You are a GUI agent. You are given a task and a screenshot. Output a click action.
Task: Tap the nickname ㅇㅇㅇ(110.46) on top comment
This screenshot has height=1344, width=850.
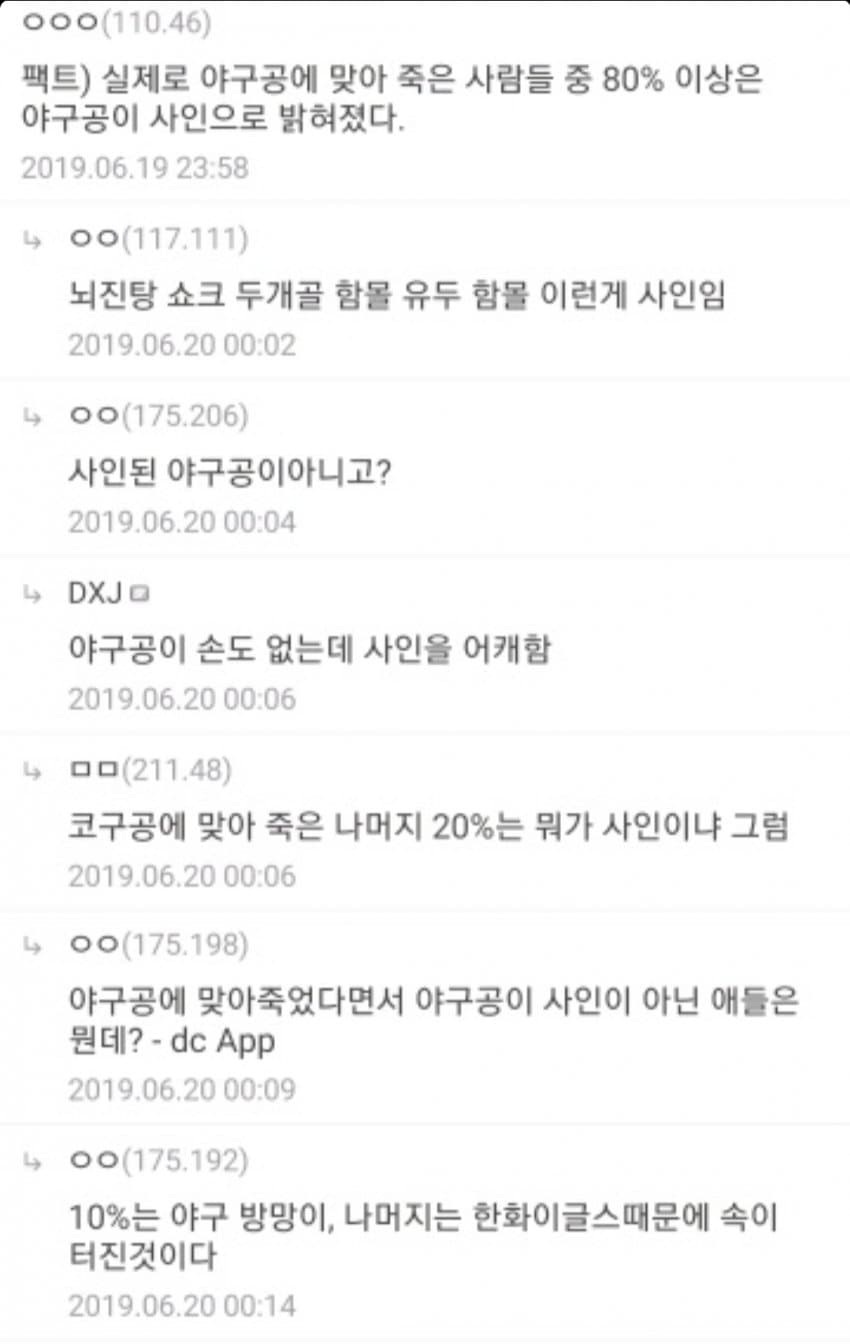pyautogui.click(x=117, y=24)
